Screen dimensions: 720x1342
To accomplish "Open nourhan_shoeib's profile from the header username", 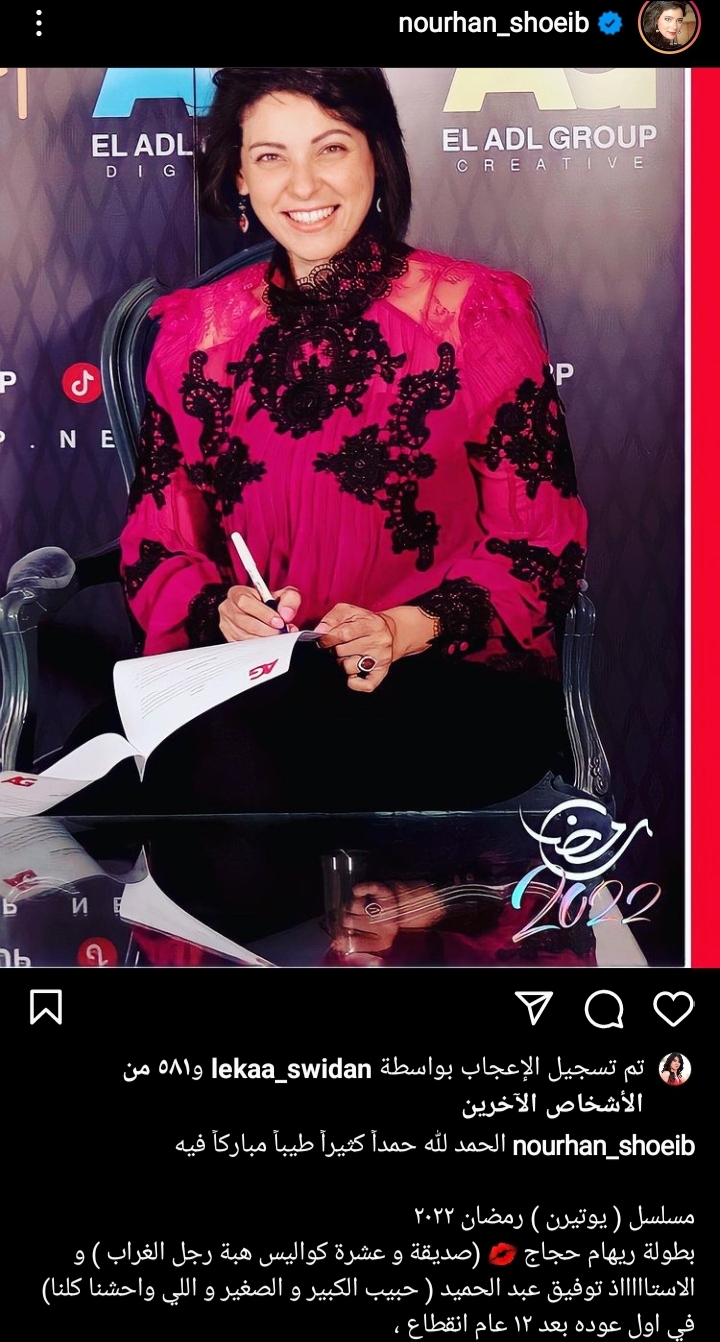I will point(496,25).
